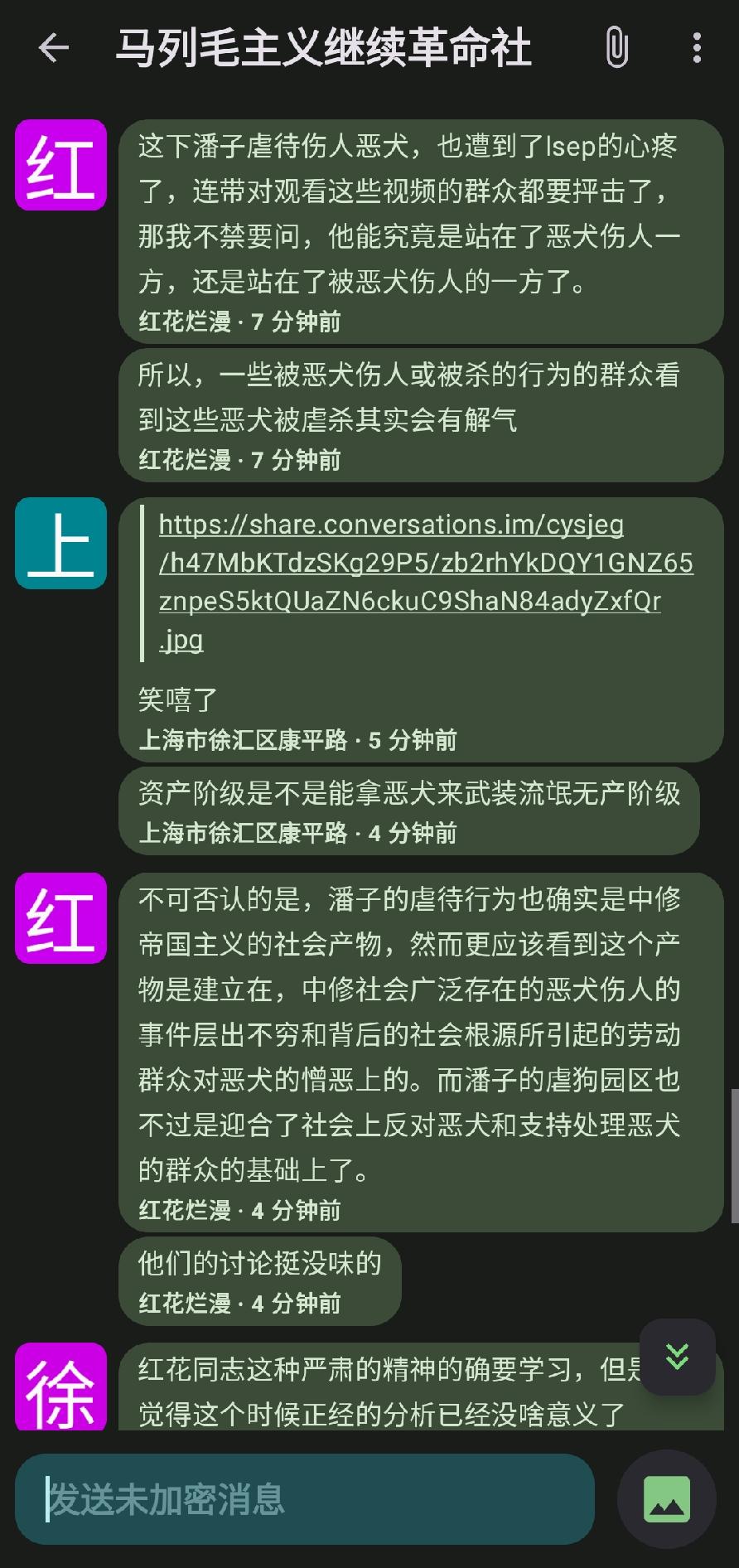
Task: Open the share.conversations.im jpg link
Action: pos(425,582)
